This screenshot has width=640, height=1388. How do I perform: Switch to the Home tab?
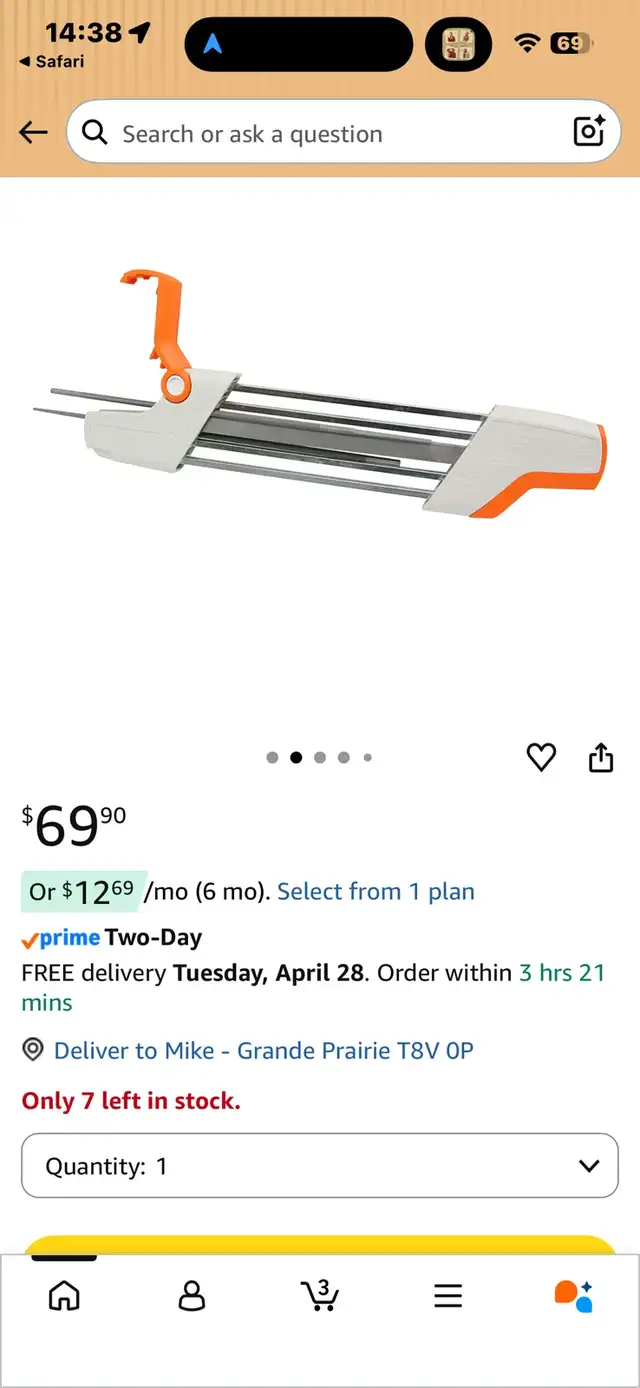64,1296
